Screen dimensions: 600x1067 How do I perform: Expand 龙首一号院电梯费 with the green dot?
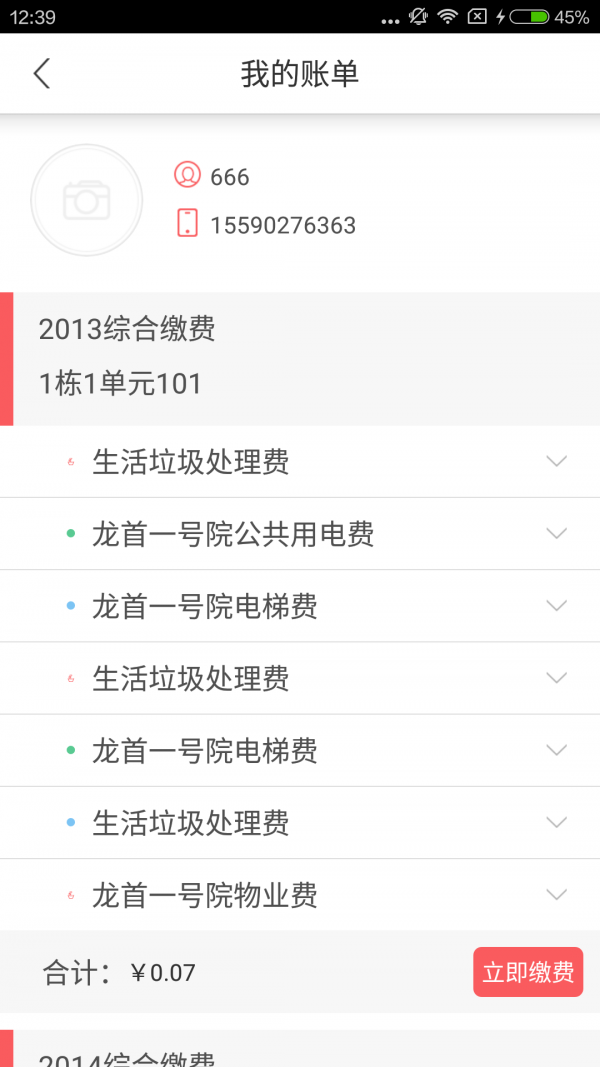click(x=556, y=750)
